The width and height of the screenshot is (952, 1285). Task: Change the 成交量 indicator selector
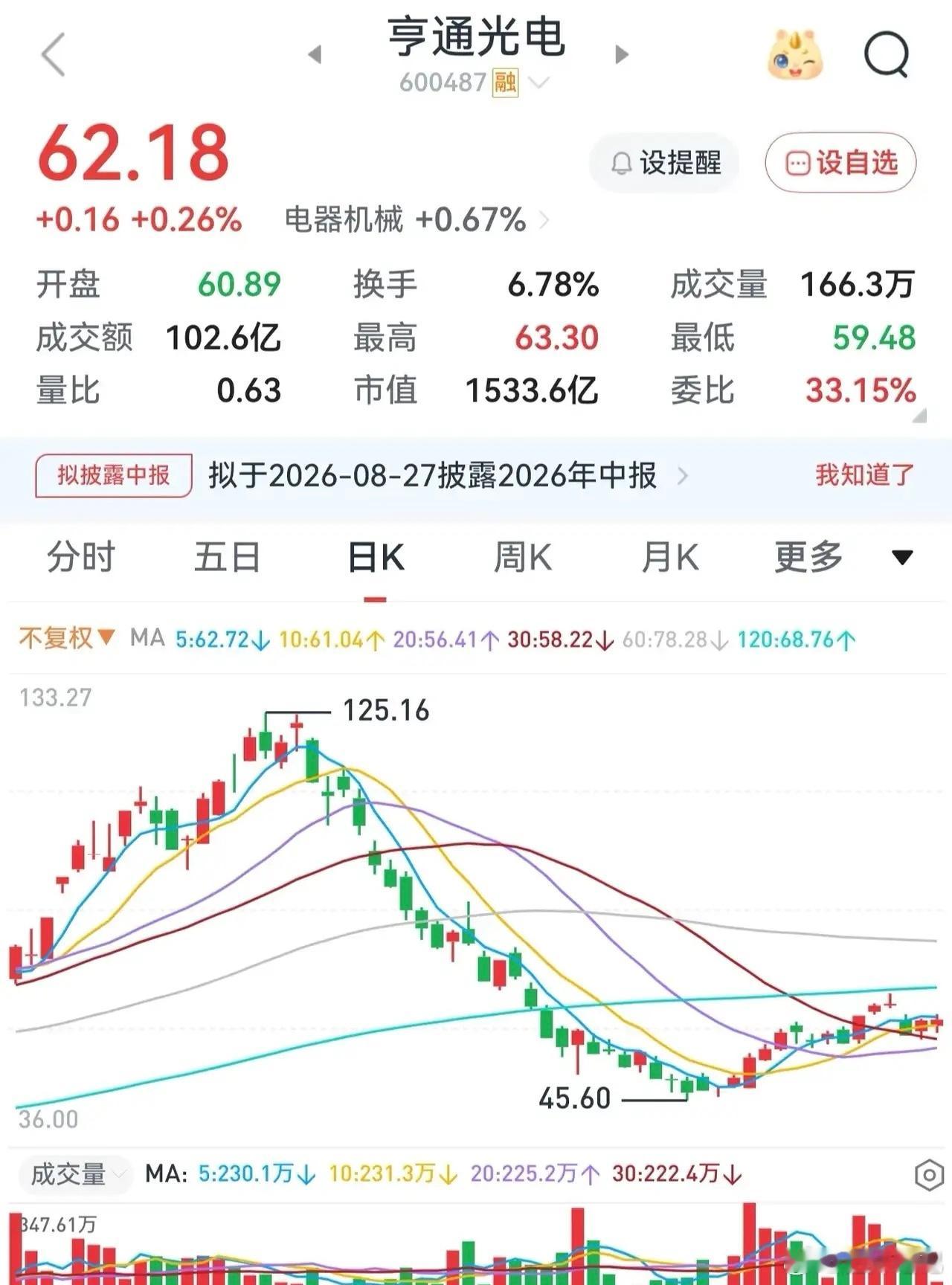point(74,1174)
